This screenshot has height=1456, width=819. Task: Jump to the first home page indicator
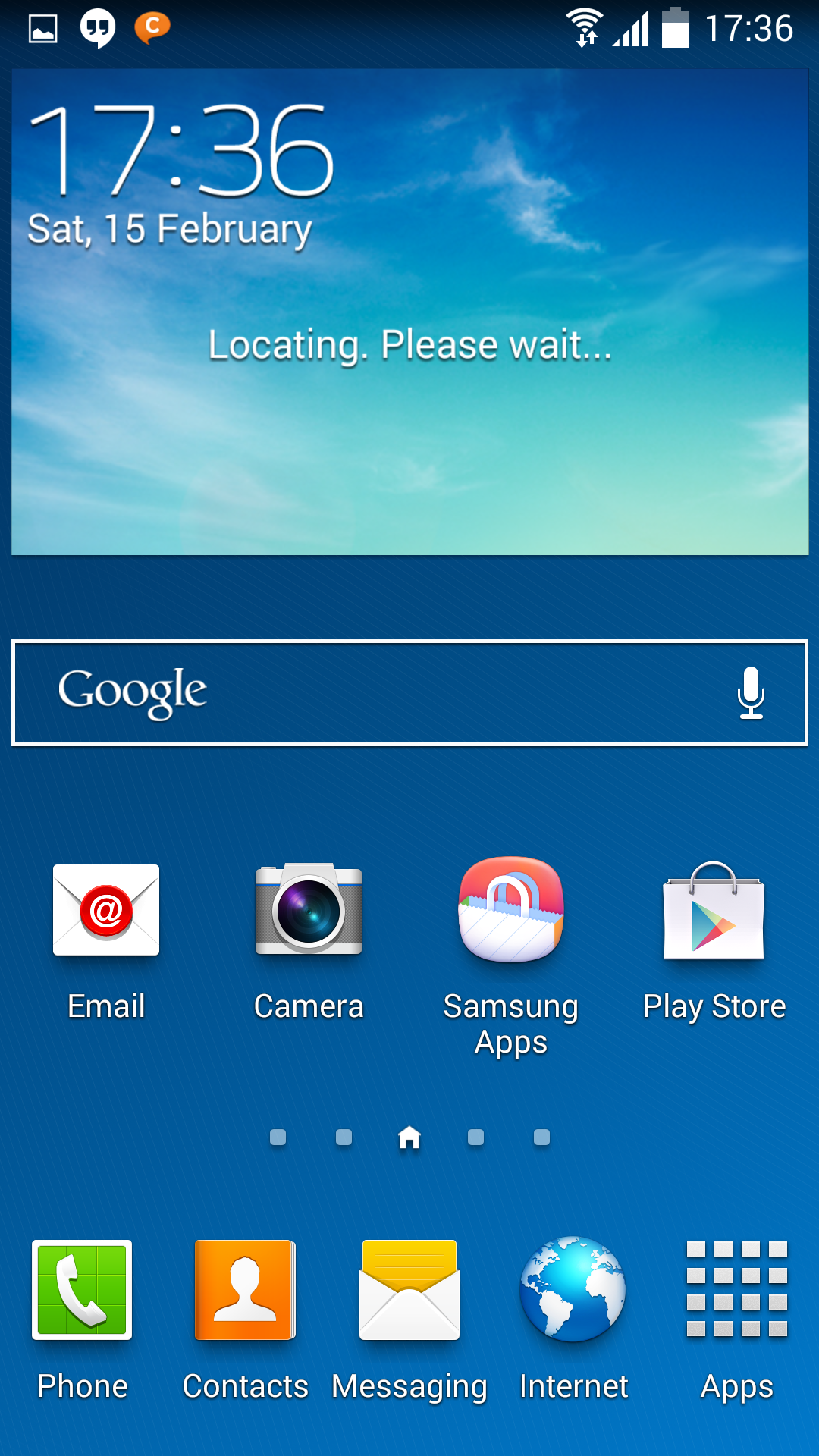pos(278,1137)
